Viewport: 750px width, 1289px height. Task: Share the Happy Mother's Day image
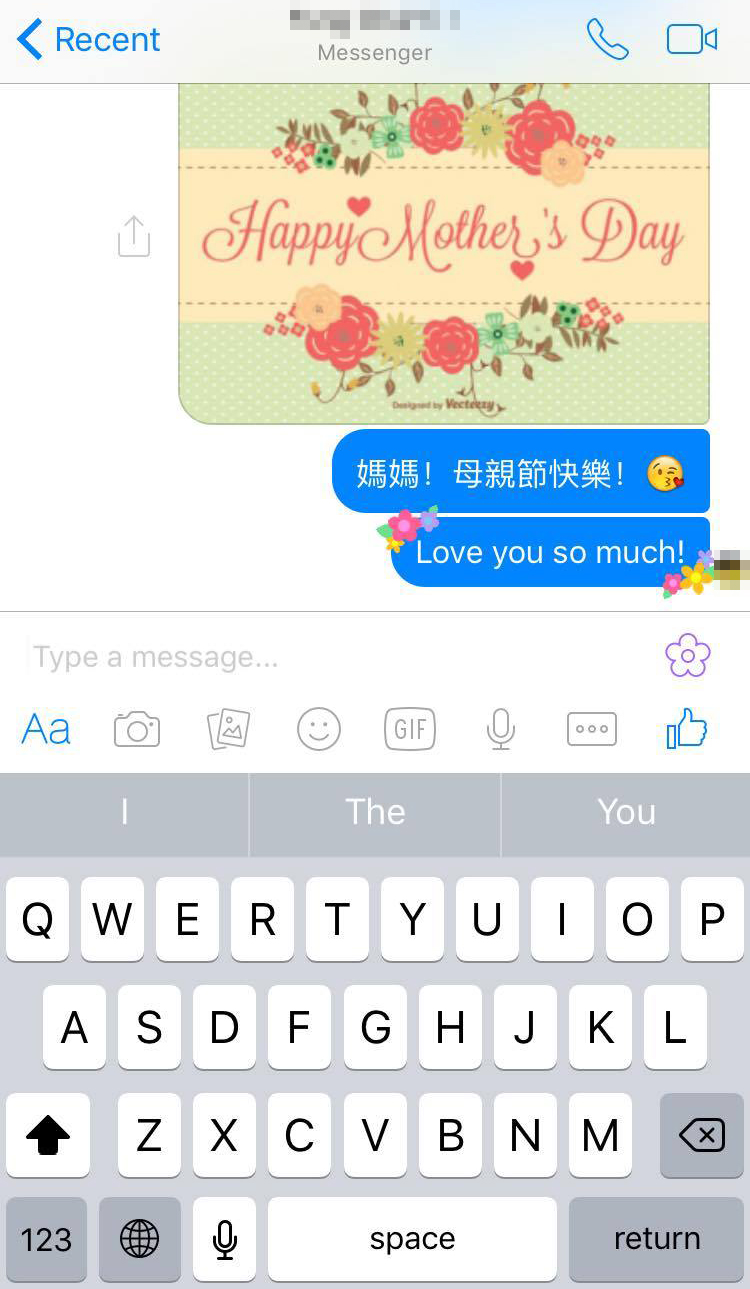coord(134,237)
